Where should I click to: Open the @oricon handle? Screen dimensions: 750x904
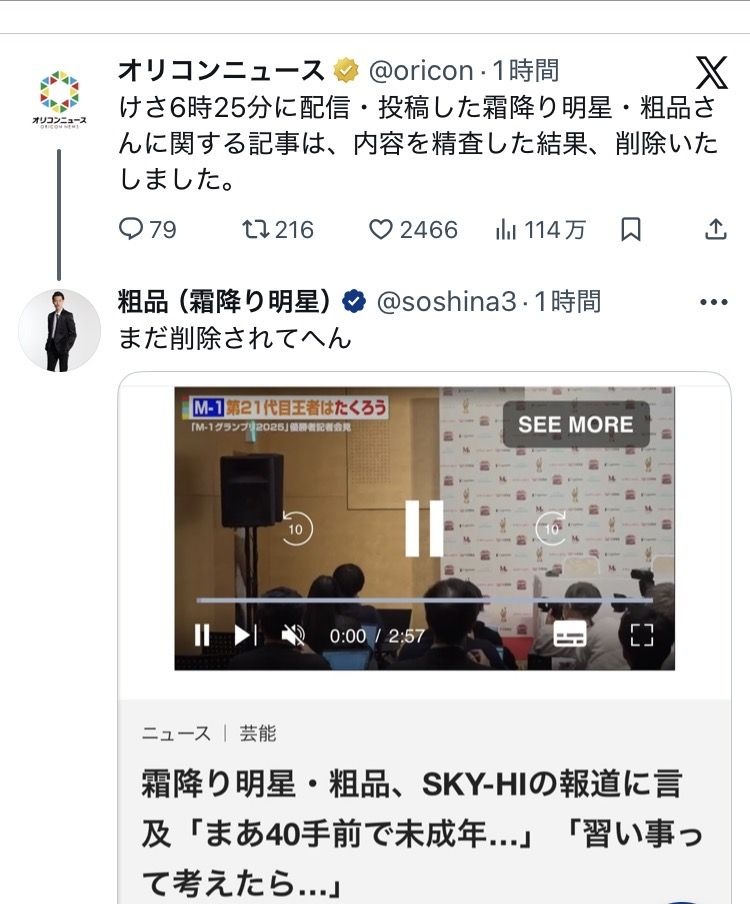click(x=420, y=71)
